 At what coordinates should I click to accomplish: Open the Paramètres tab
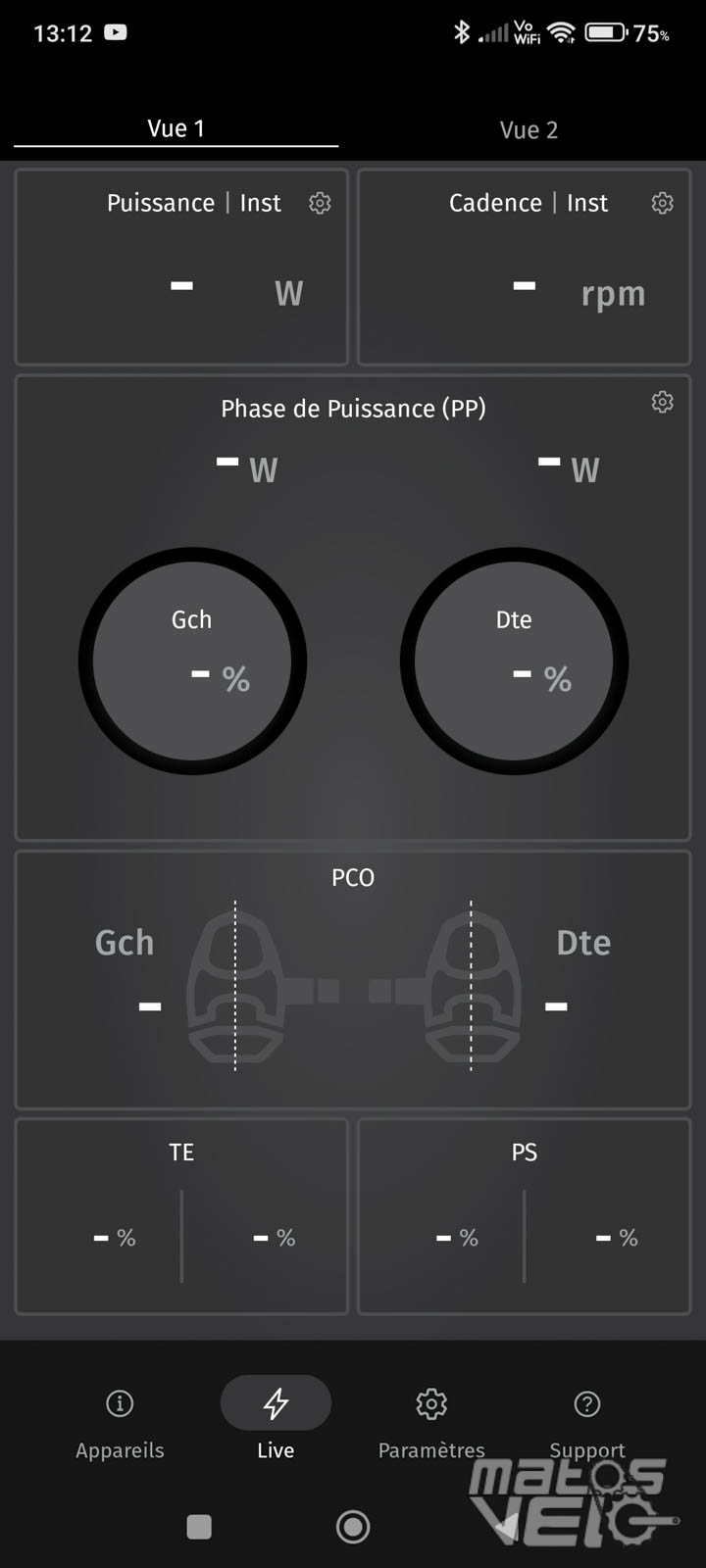pos(431,1421)
